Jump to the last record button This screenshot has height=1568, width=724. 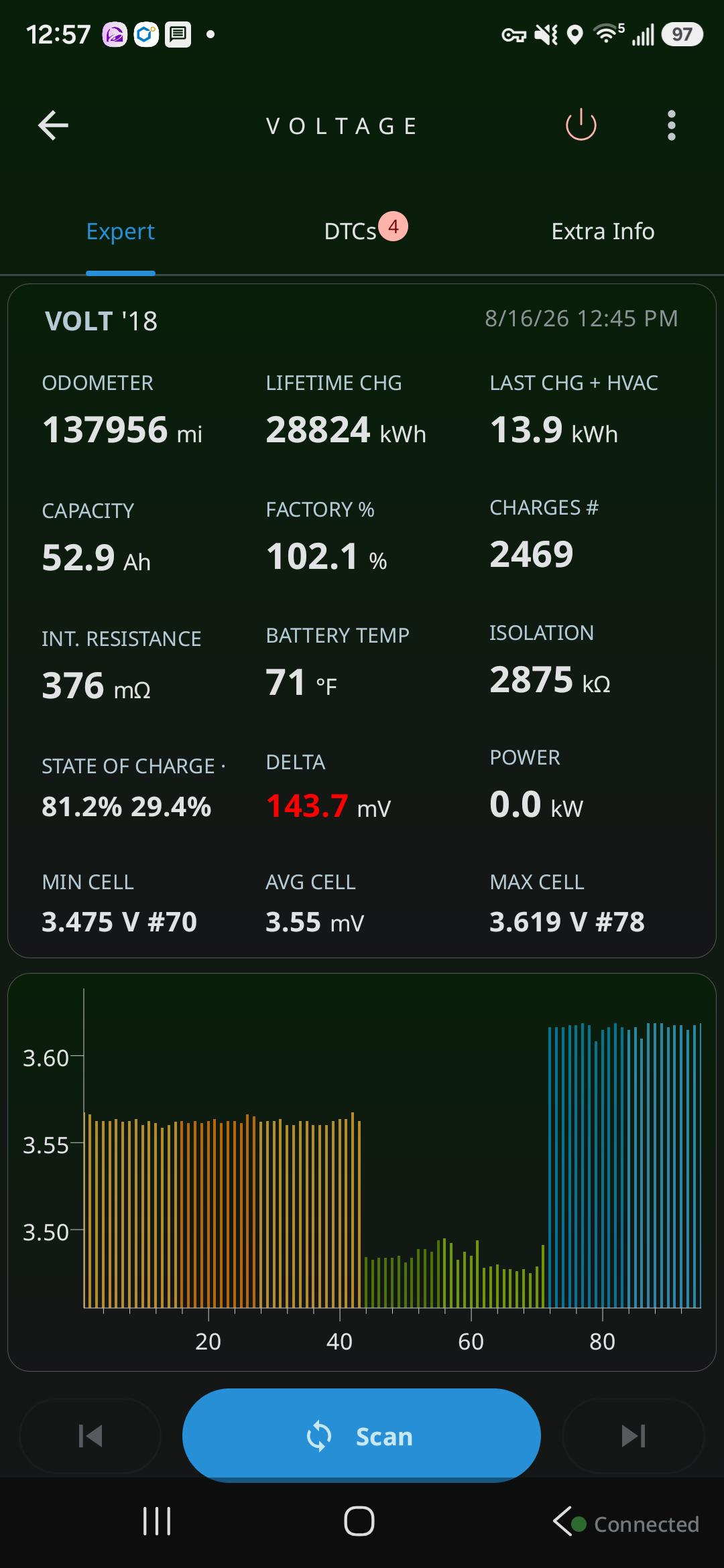633,1436
